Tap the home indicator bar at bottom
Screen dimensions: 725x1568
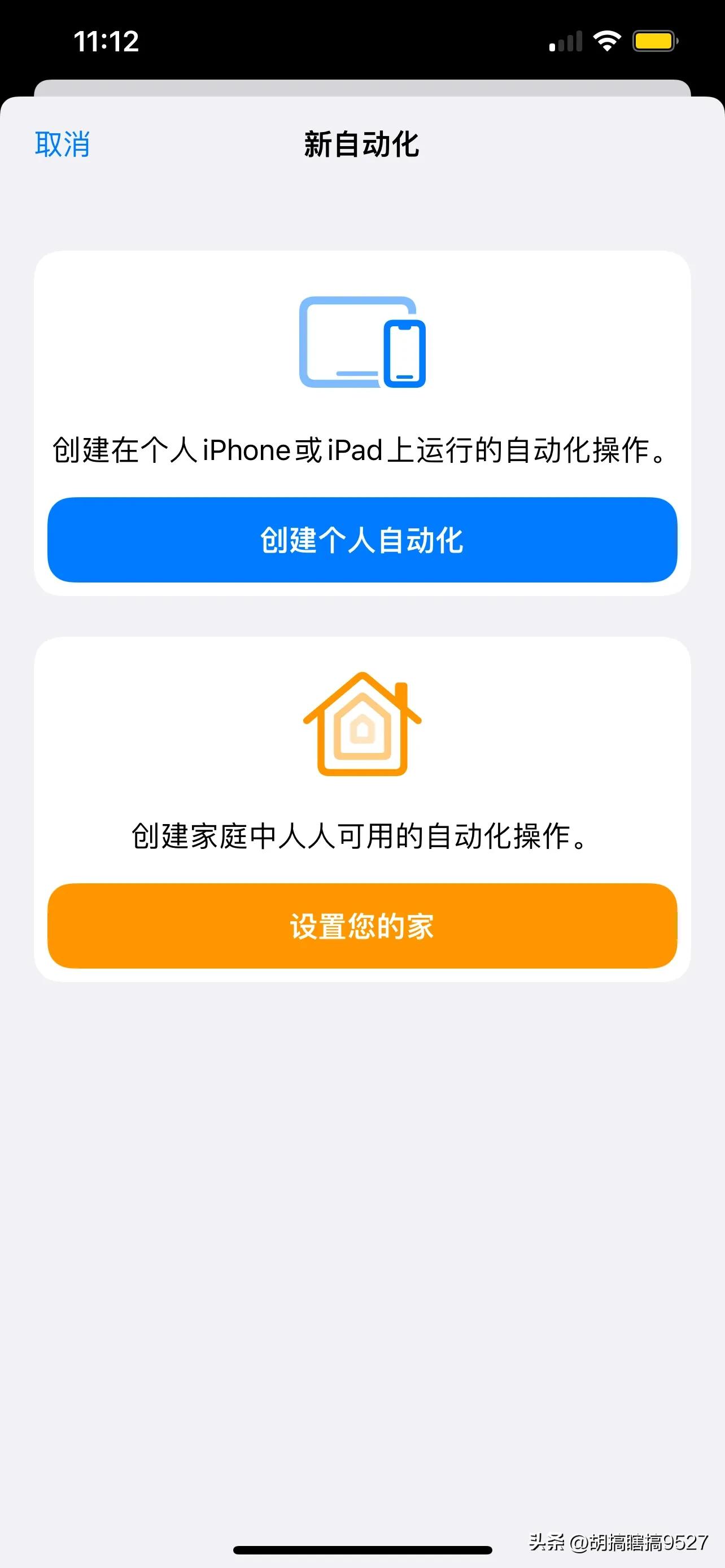click(362, 1548)
